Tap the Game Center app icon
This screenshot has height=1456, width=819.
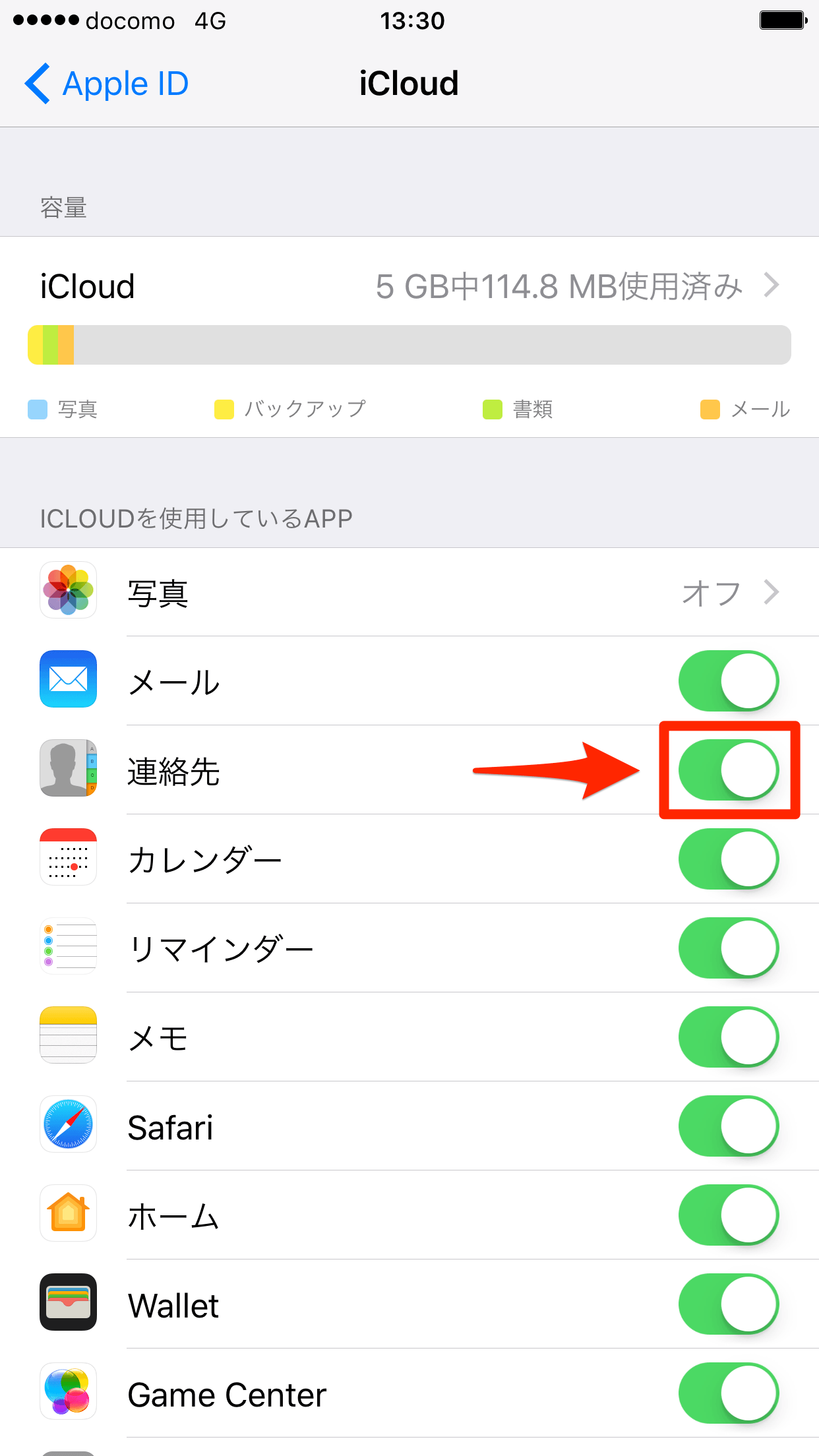[68, 1392]
